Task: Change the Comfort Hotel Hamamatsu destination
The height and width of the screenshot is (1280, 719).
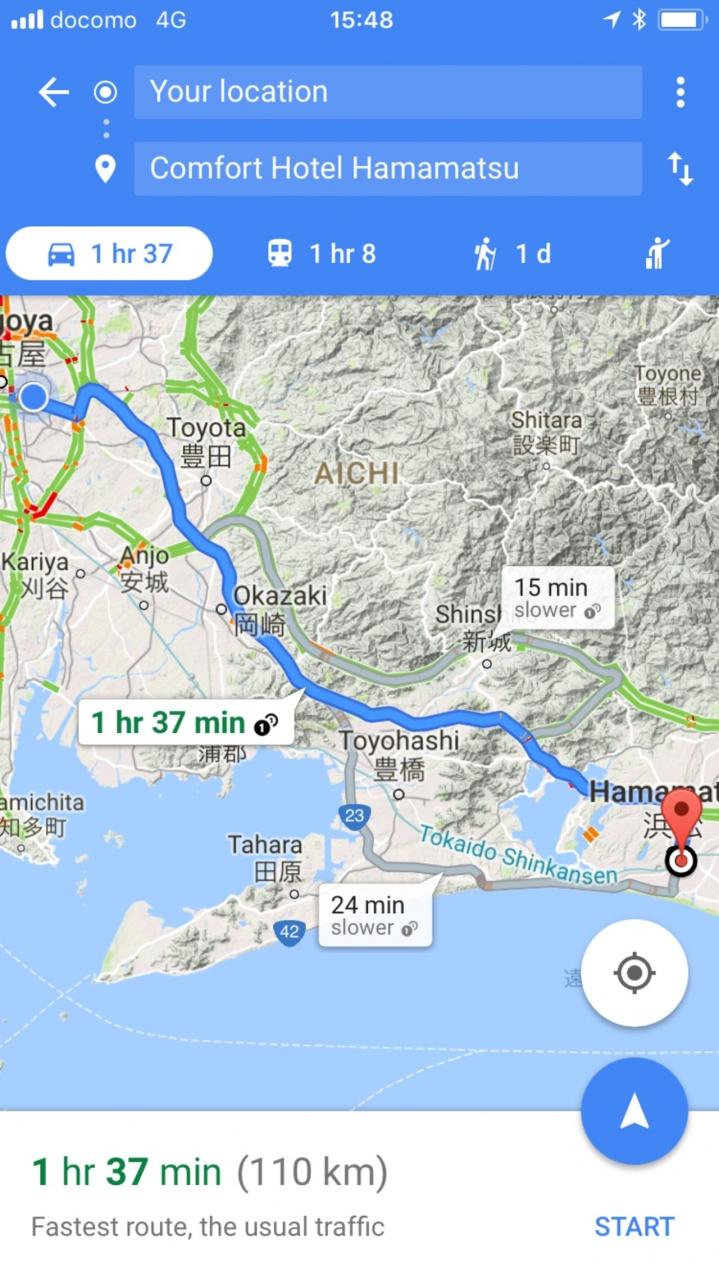Action: (387, 168)
